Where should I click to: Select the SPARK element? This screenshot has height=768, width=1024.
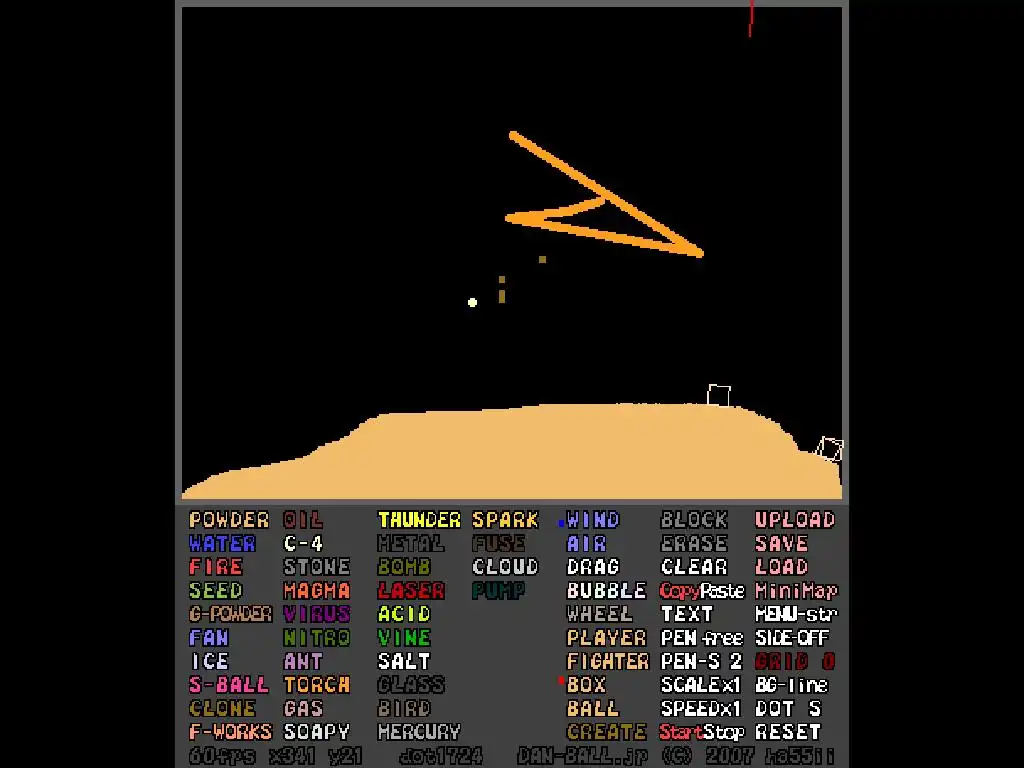click(505, 520)
